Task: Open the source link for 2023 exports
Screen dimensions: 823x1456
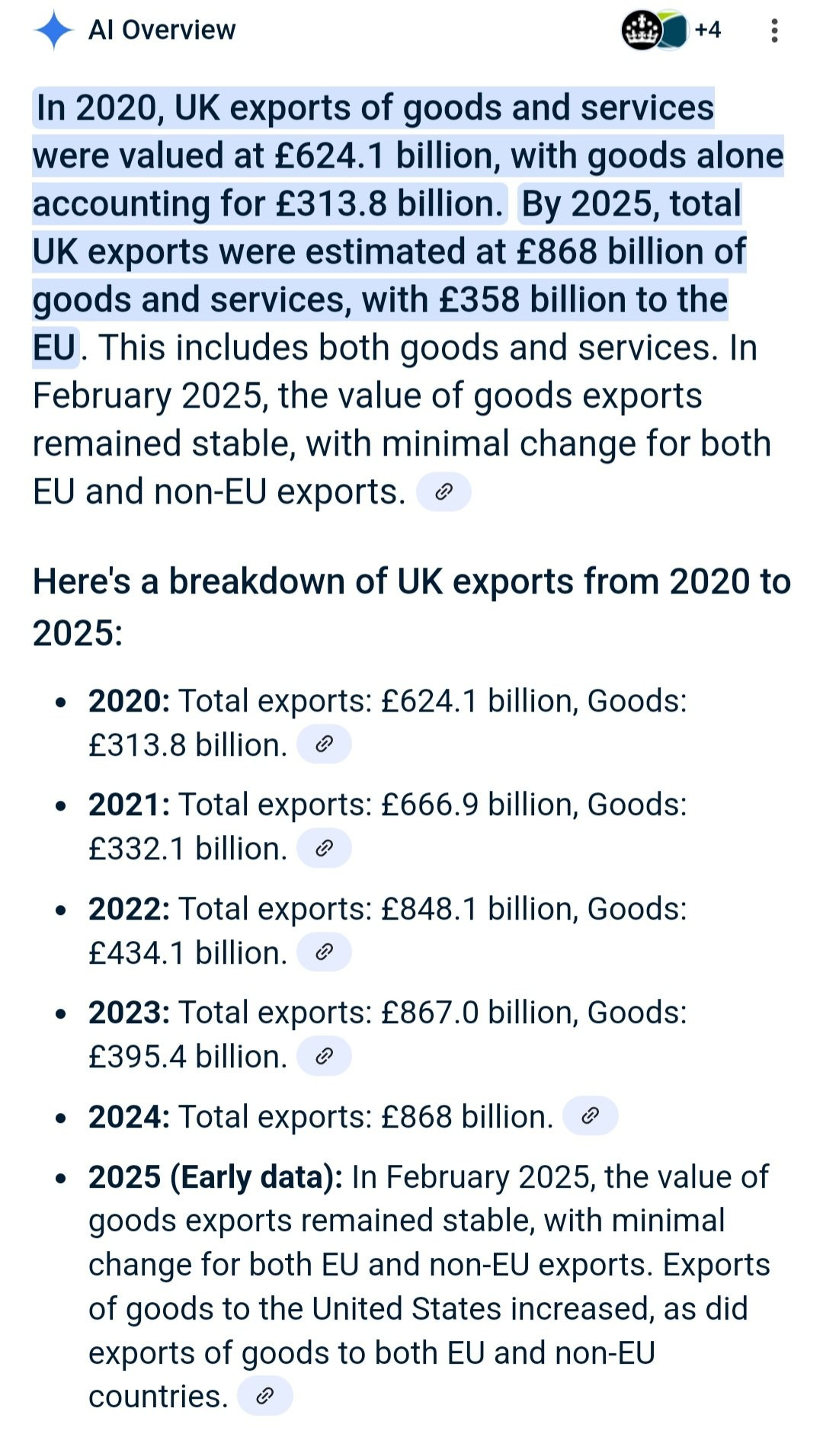Action: (x=324, y=1056)
